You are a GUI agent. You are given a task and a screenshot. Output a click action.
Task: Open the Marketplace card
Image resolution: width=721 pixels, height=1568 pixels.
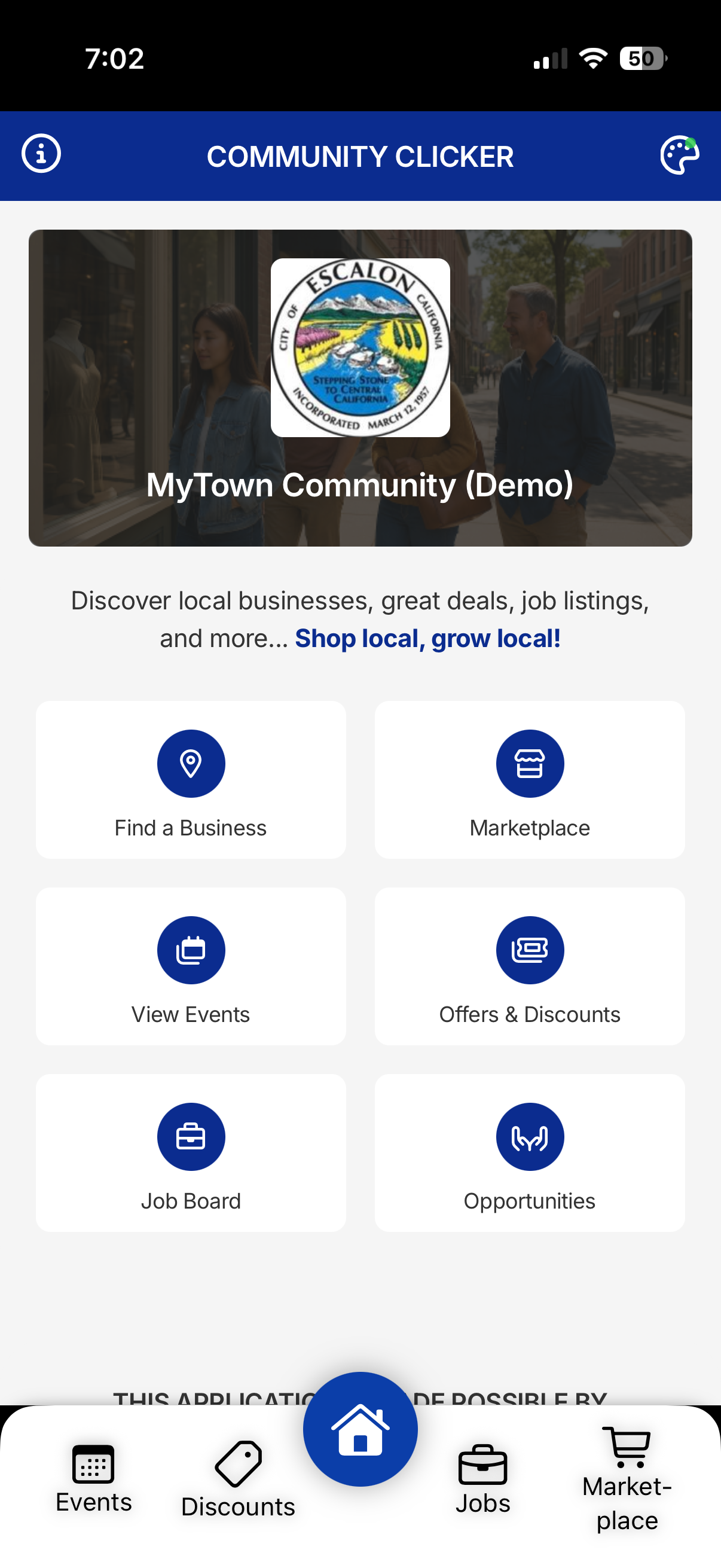point(529,779)
